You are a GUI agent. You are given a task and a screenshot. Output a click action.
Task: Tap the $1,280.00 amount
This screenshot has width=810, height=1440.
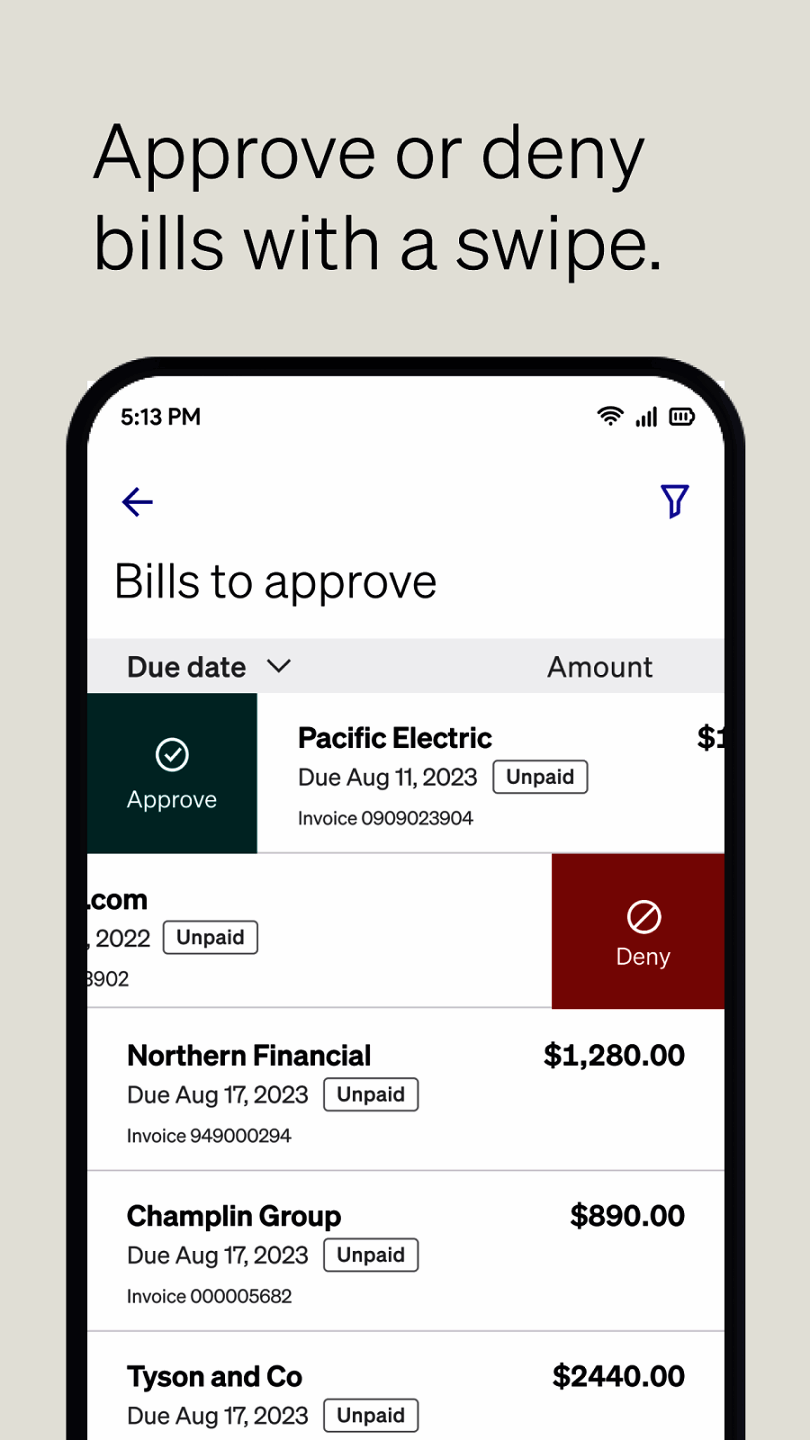(613, 1055)
